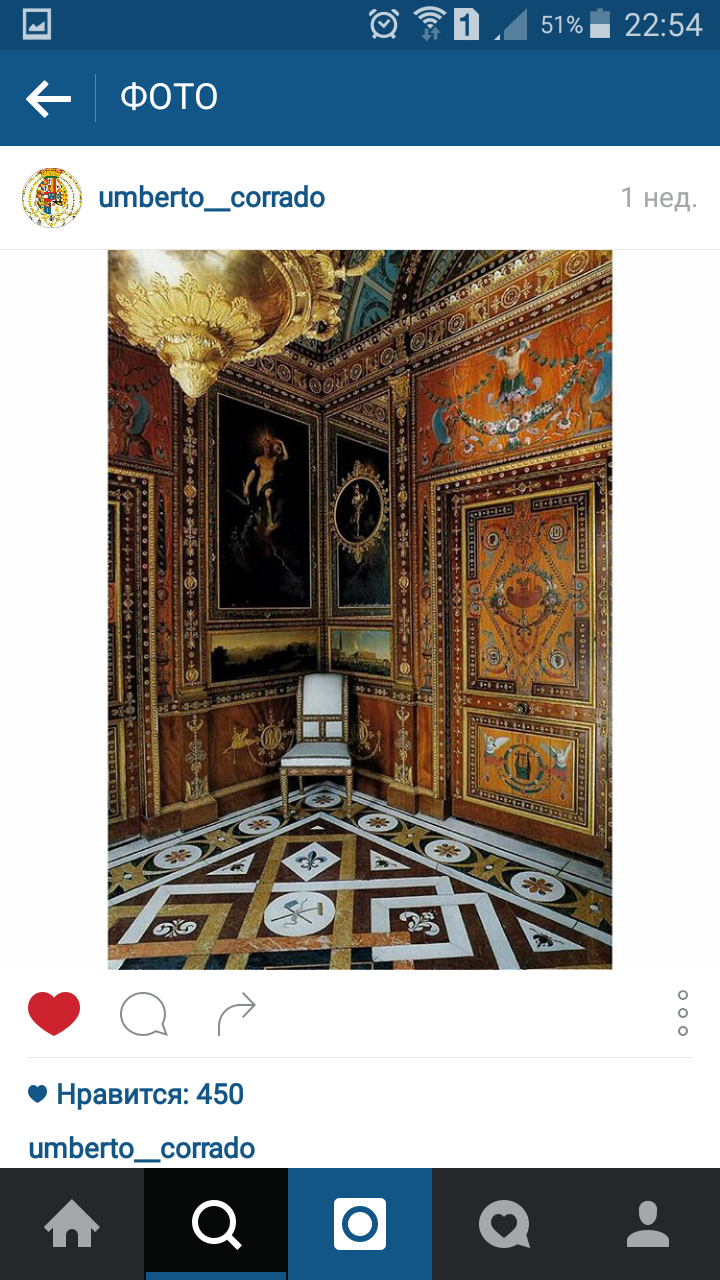
Task: Share this photo with the arrow
Action: (237, 1014)
